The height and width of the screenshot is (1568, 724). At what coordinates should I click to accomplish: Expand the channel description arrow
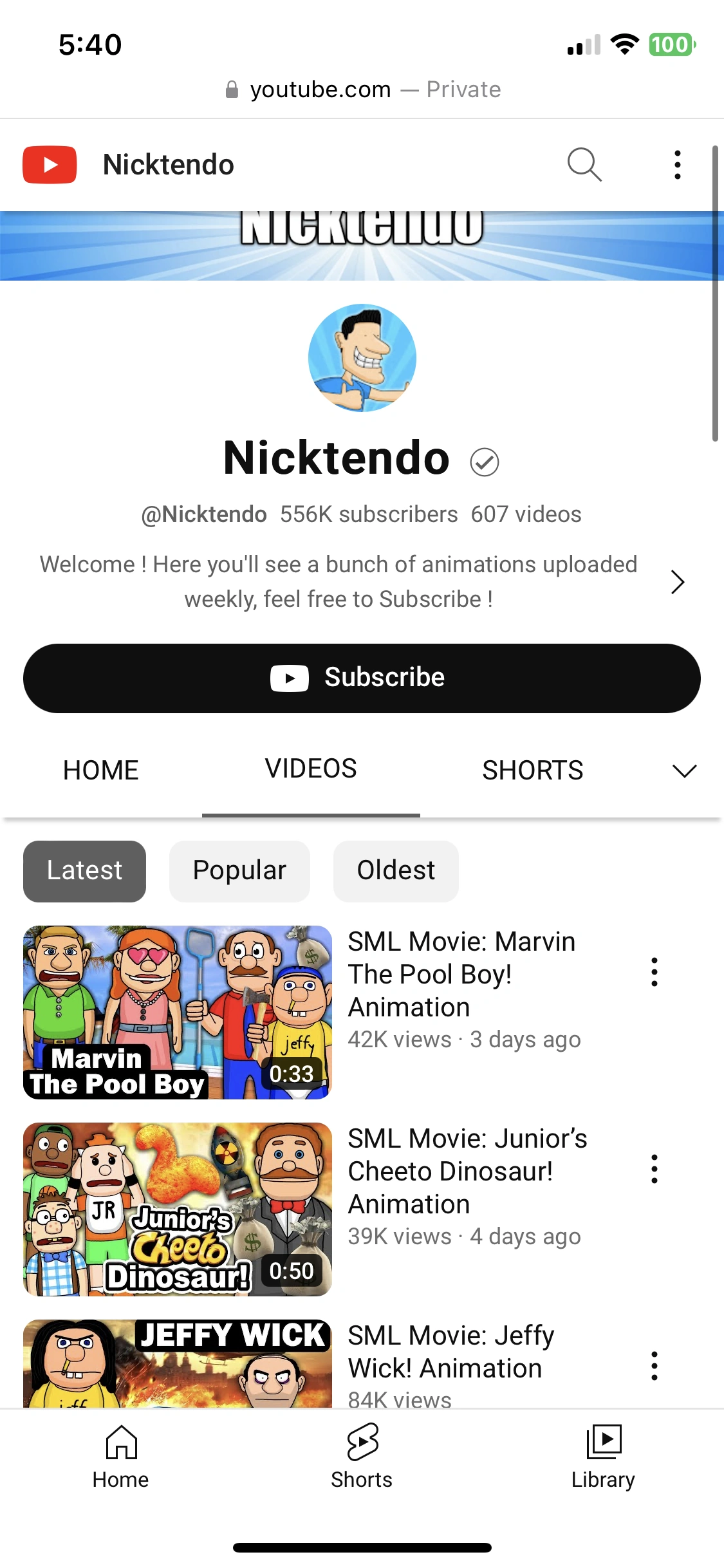(677, 581)
